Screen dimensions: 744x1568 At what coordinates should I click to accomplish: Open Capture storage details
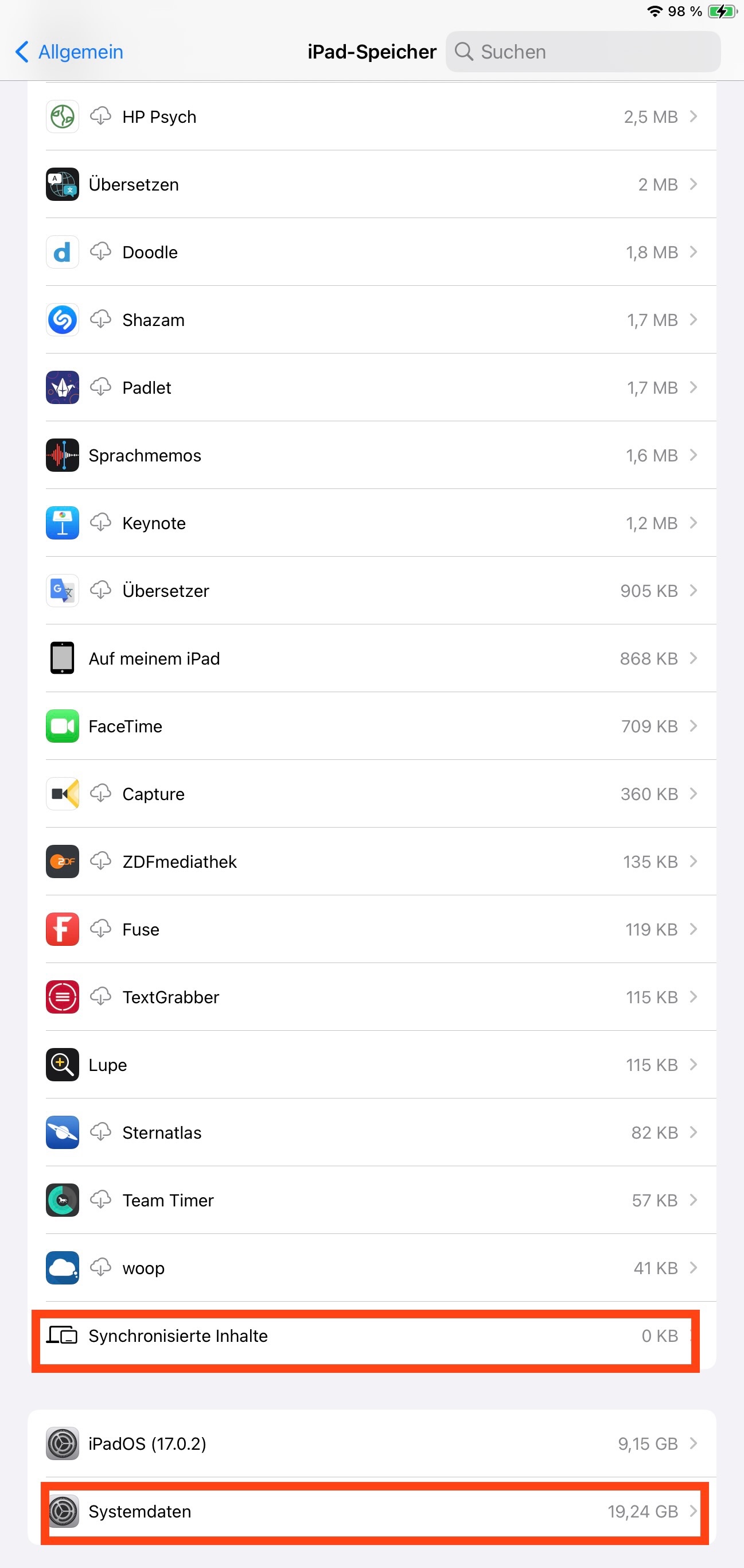(x=371, y=794)
